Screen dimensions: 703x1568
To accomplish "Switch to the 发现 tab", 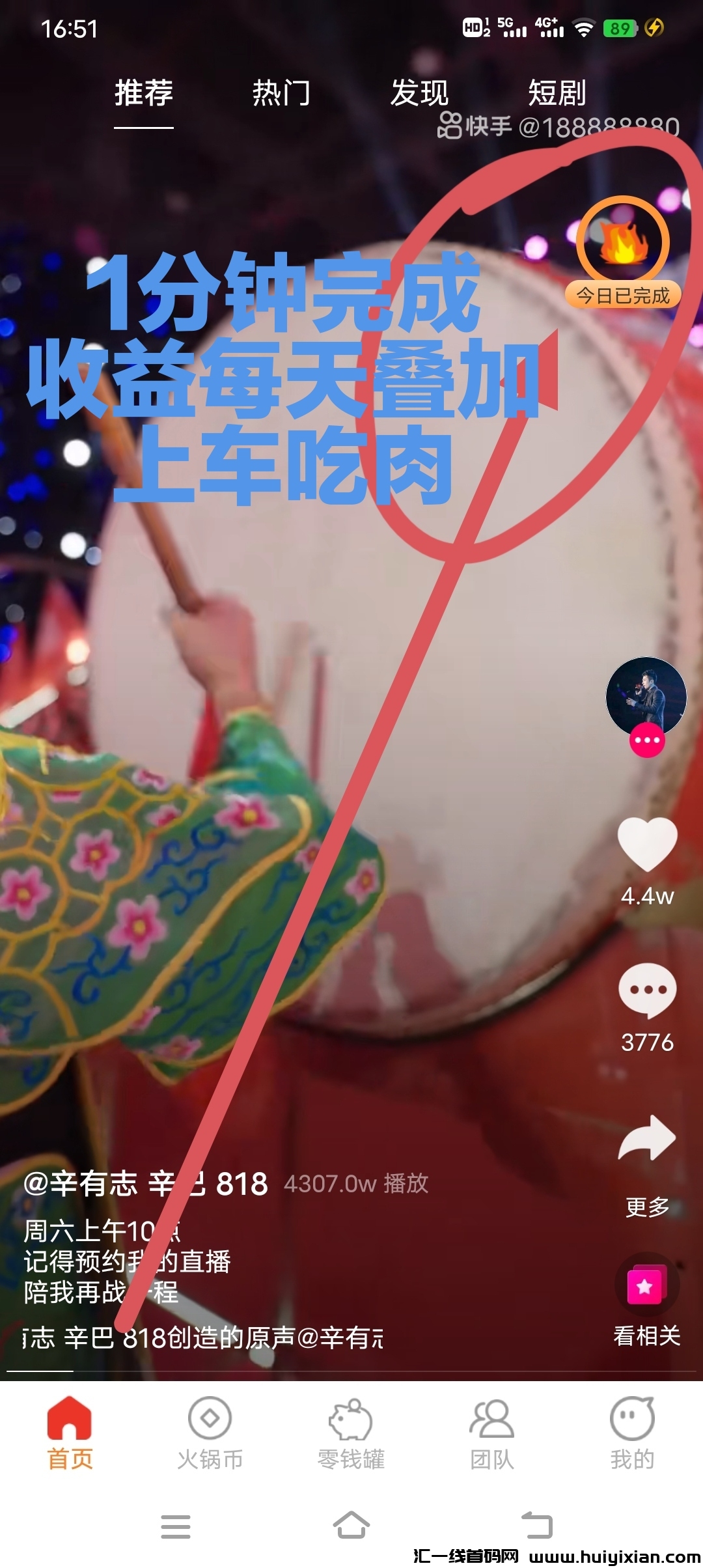I will (419, 93).
